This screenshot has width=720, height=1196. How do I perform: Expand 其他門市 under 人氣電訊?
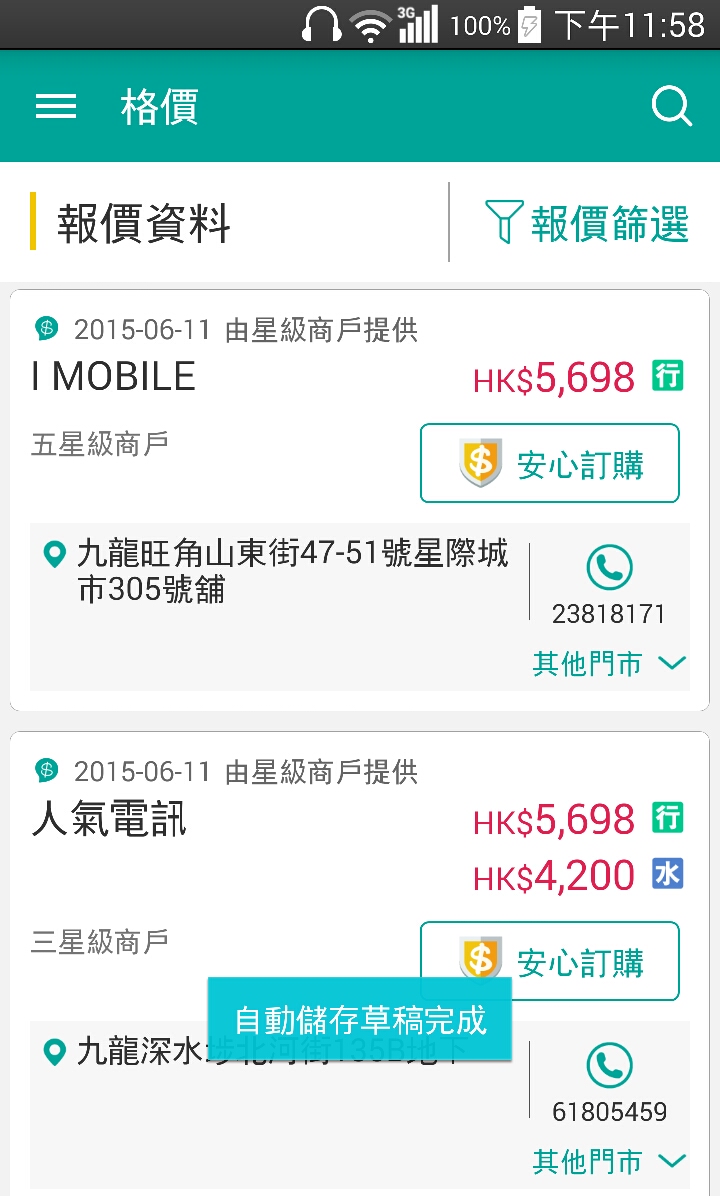tap(609, 1161)
